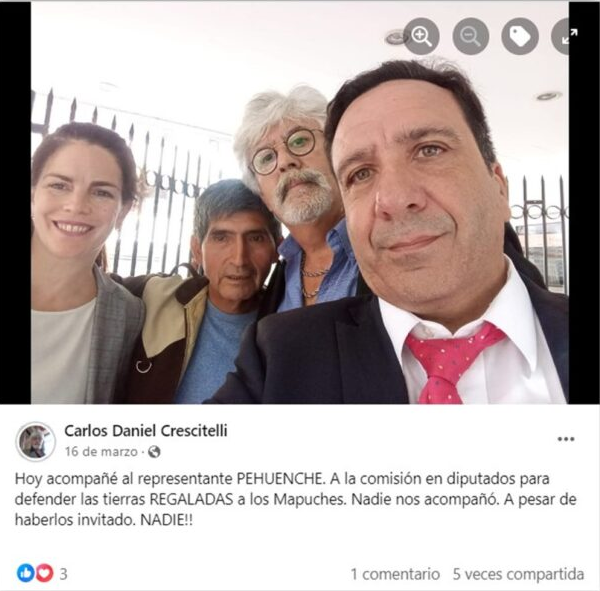
Task: Zoom in on the photo
Action: pyautogui.click(x=421, y=37)
